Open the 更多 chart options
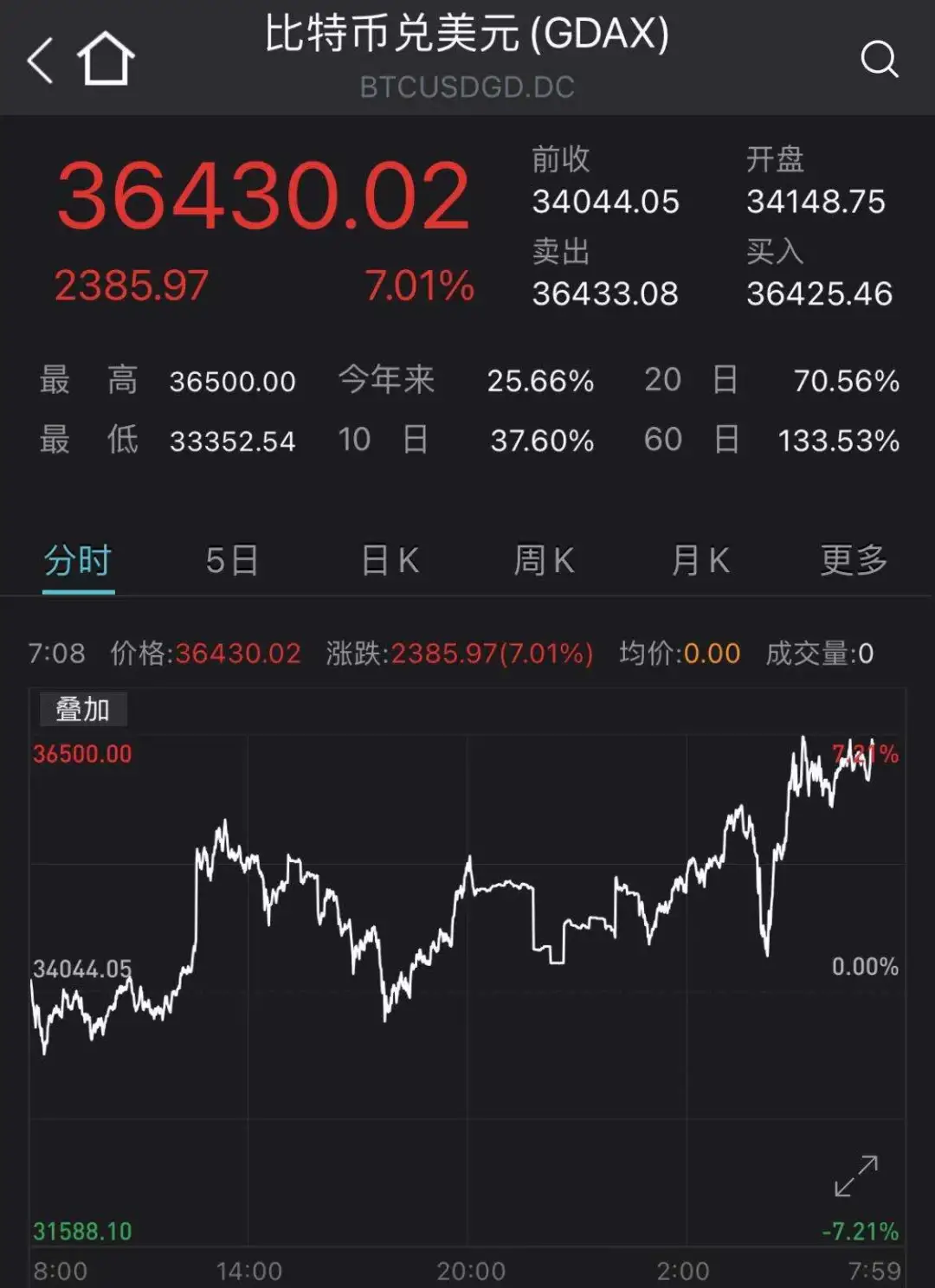 click(x=854, y=561)
